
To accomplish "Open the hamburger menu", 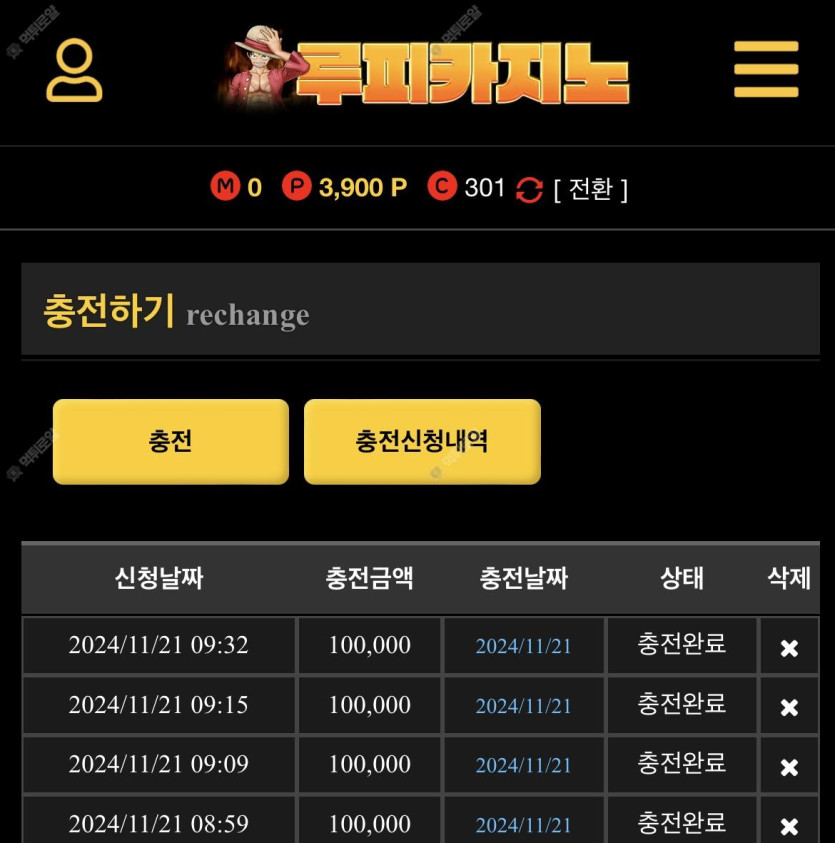I will click(x=766, y=70).
